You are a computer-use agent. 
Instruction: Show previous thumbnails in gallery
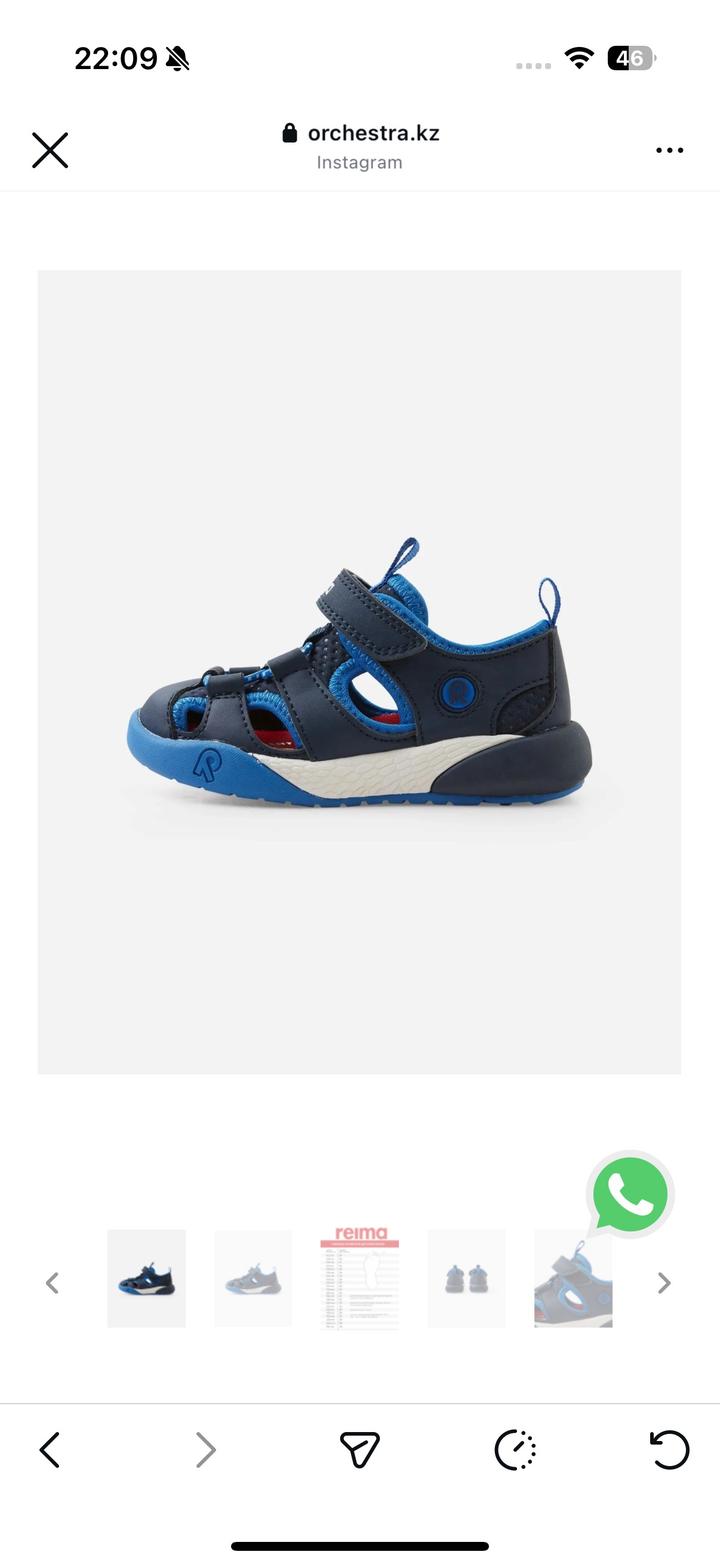click(52, 1282)
